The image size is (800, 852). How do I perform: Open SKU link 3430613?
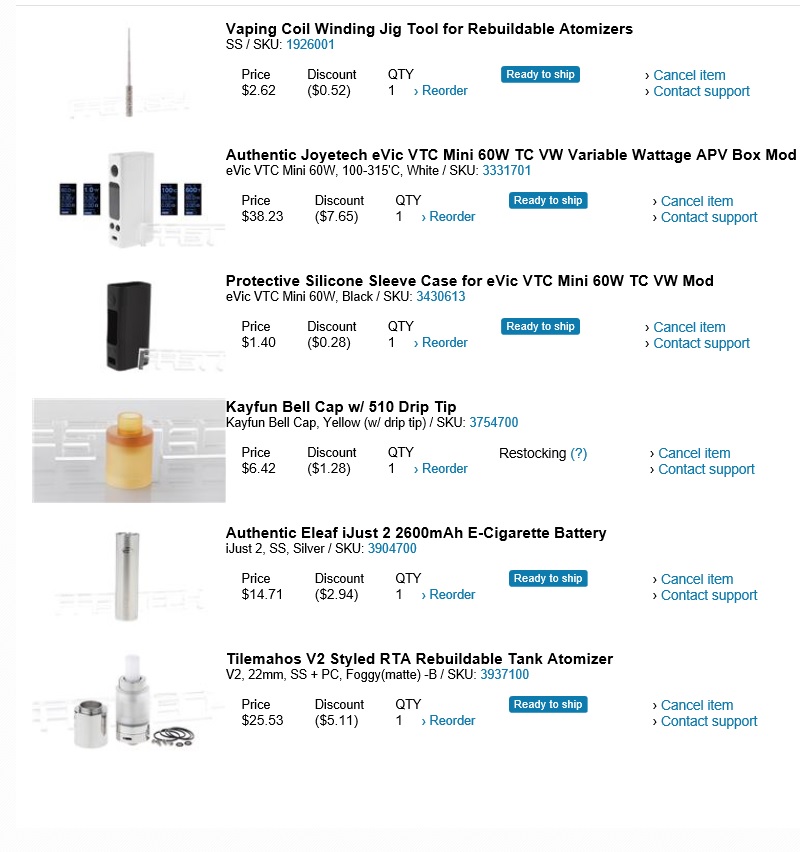(440, 296)
